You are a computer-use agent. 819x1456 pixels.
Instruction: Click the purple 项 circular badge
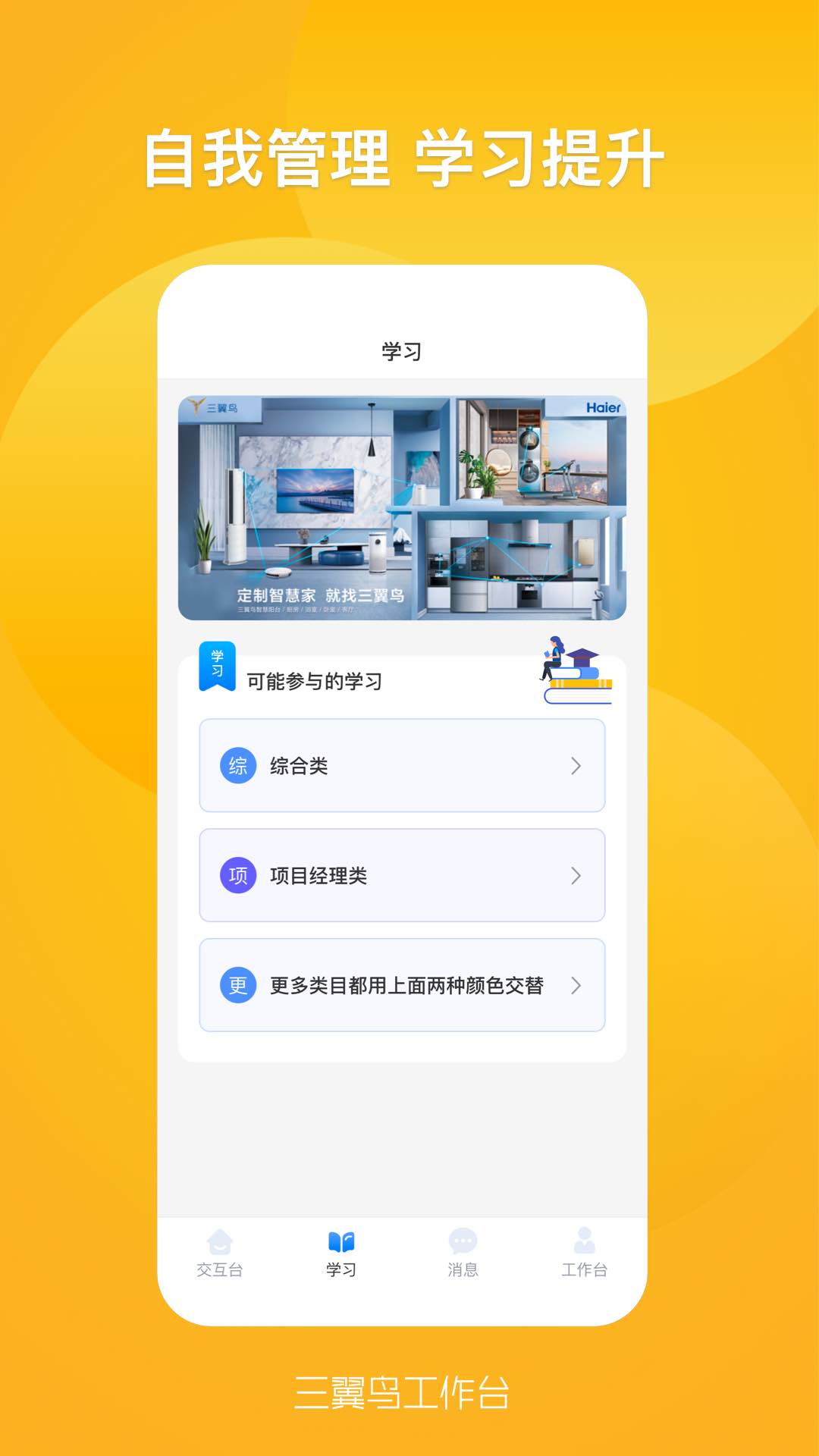[x=237, y=875]
